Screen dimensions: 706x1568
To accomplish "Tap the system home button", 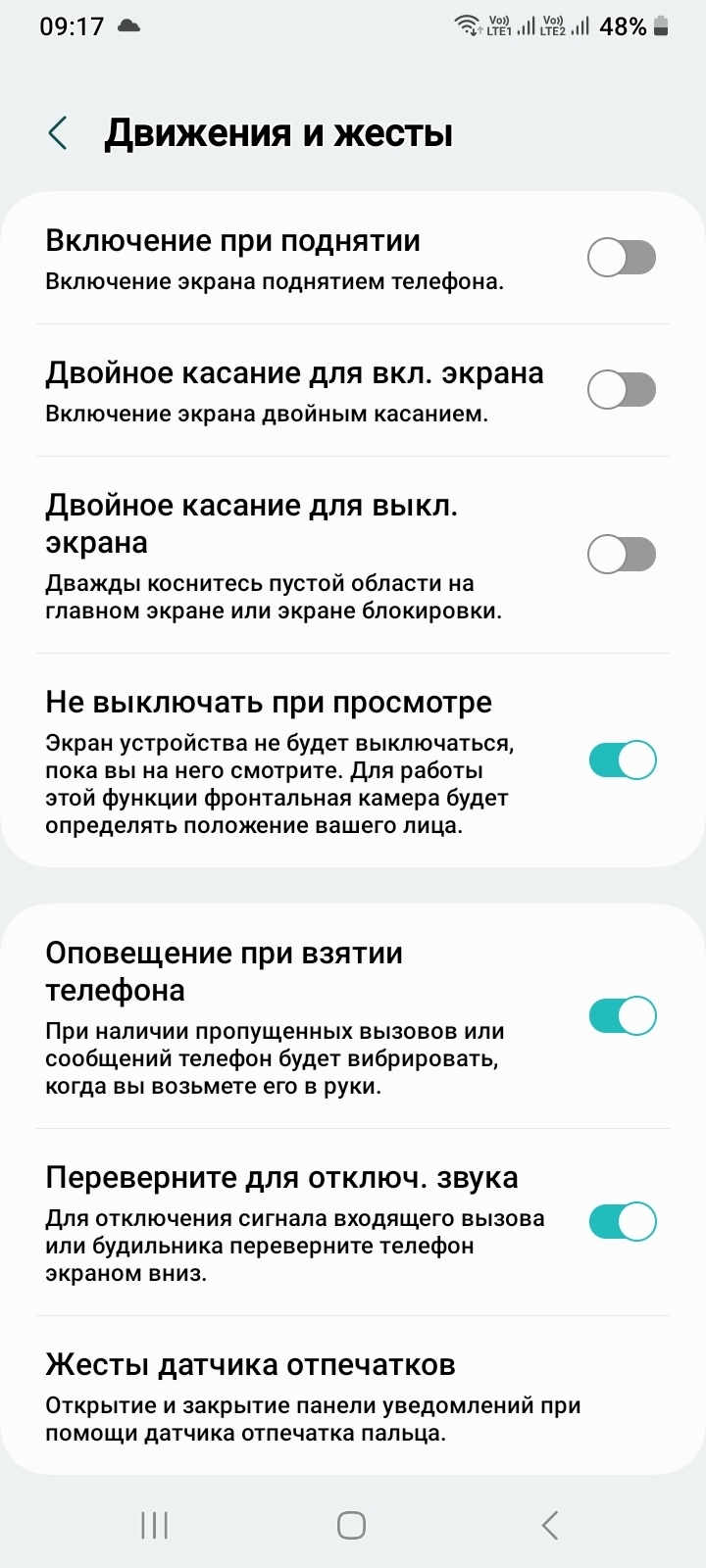I will click(351, 1525).
